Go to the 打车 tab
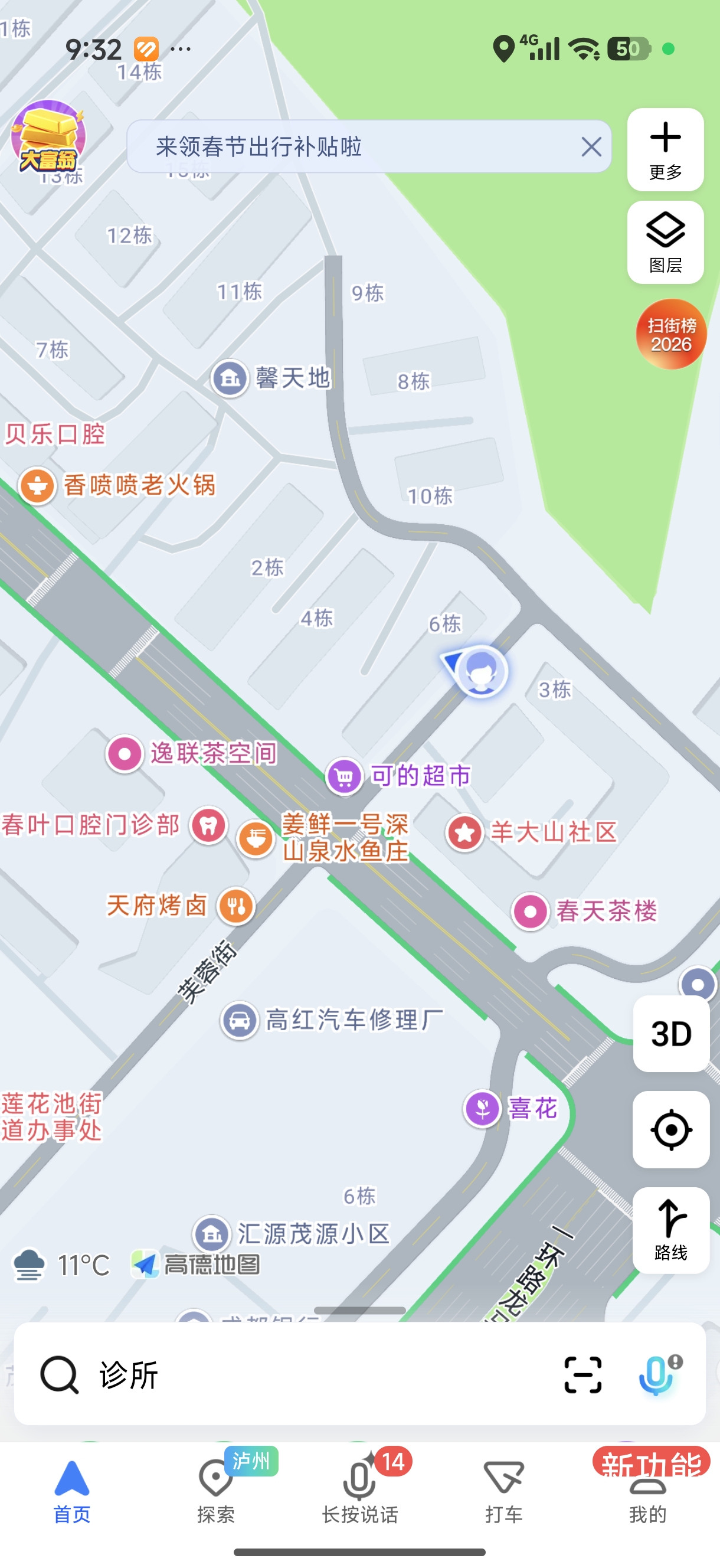The image size is (720, 1568). 503,1490
